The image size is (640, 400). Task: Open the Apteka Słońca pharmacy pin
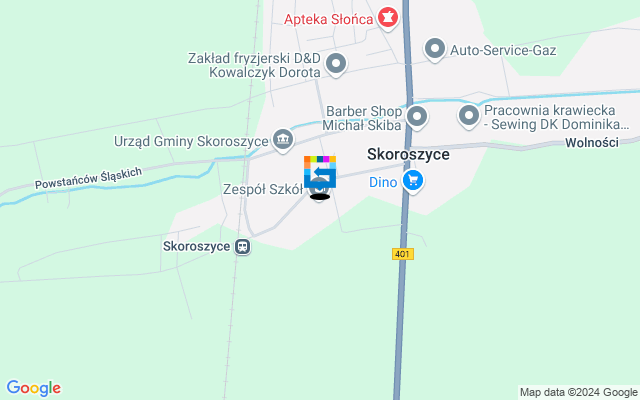[x=388, y=17]
